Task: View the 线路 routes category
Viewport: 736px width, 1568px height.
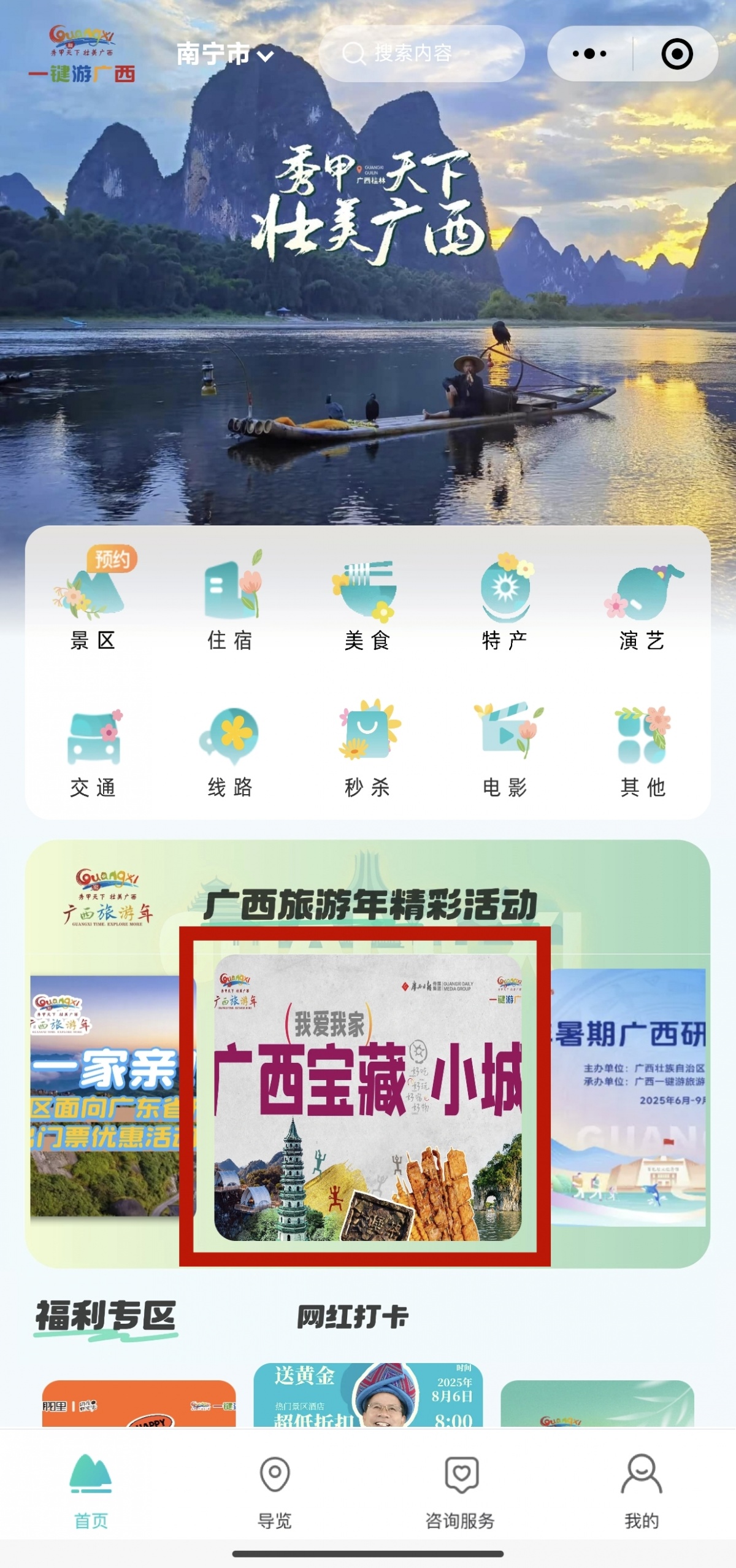Action: click(x=230, y=752)
